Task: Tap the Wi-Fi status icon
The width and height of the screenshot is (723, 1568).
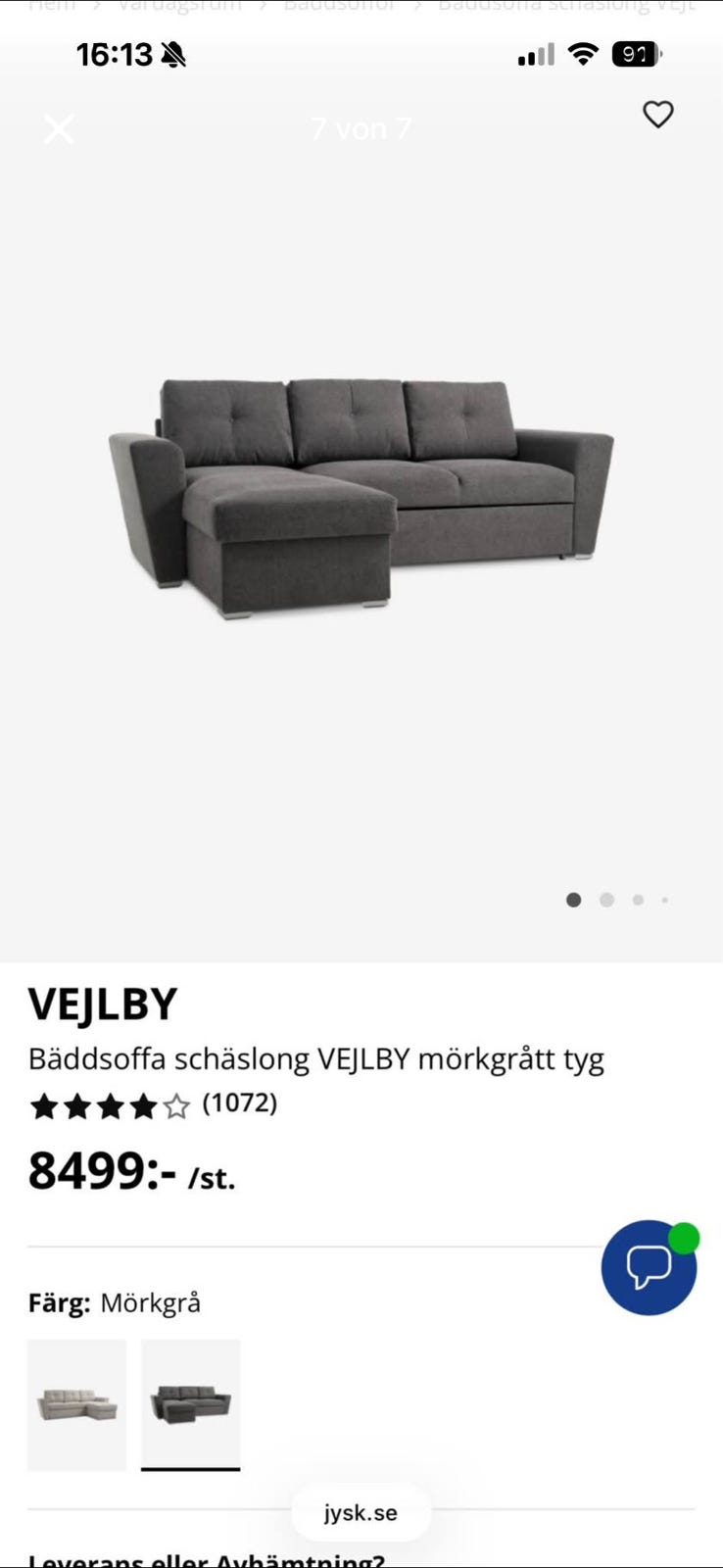Action: coord(582,54)
